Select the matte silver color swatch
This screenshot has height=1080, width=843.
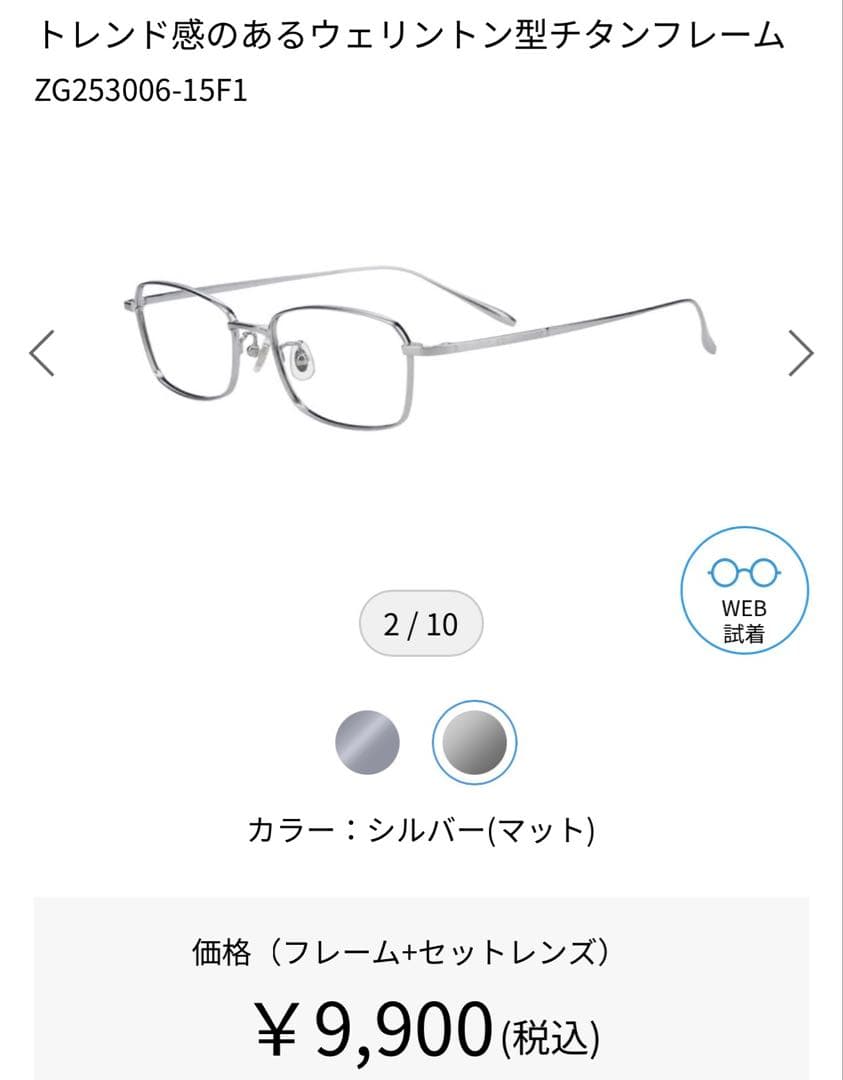pyautogui.click(x=475, y=742)
